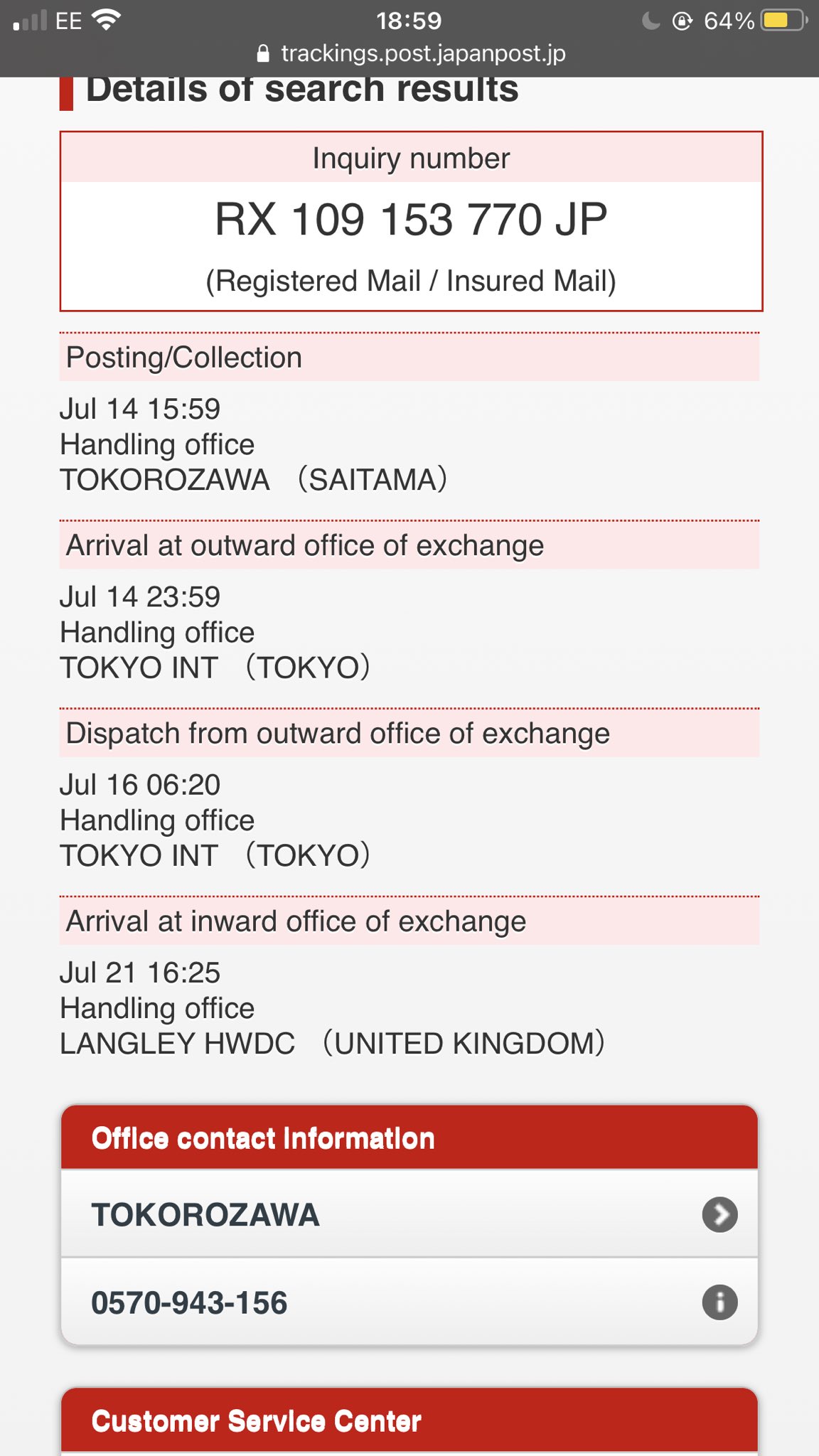The height and width of the screenshot is (1456, 819).
Task: Tap the trackings.post.japanpost.jp address bar
Action: click(x=411, y=54)
